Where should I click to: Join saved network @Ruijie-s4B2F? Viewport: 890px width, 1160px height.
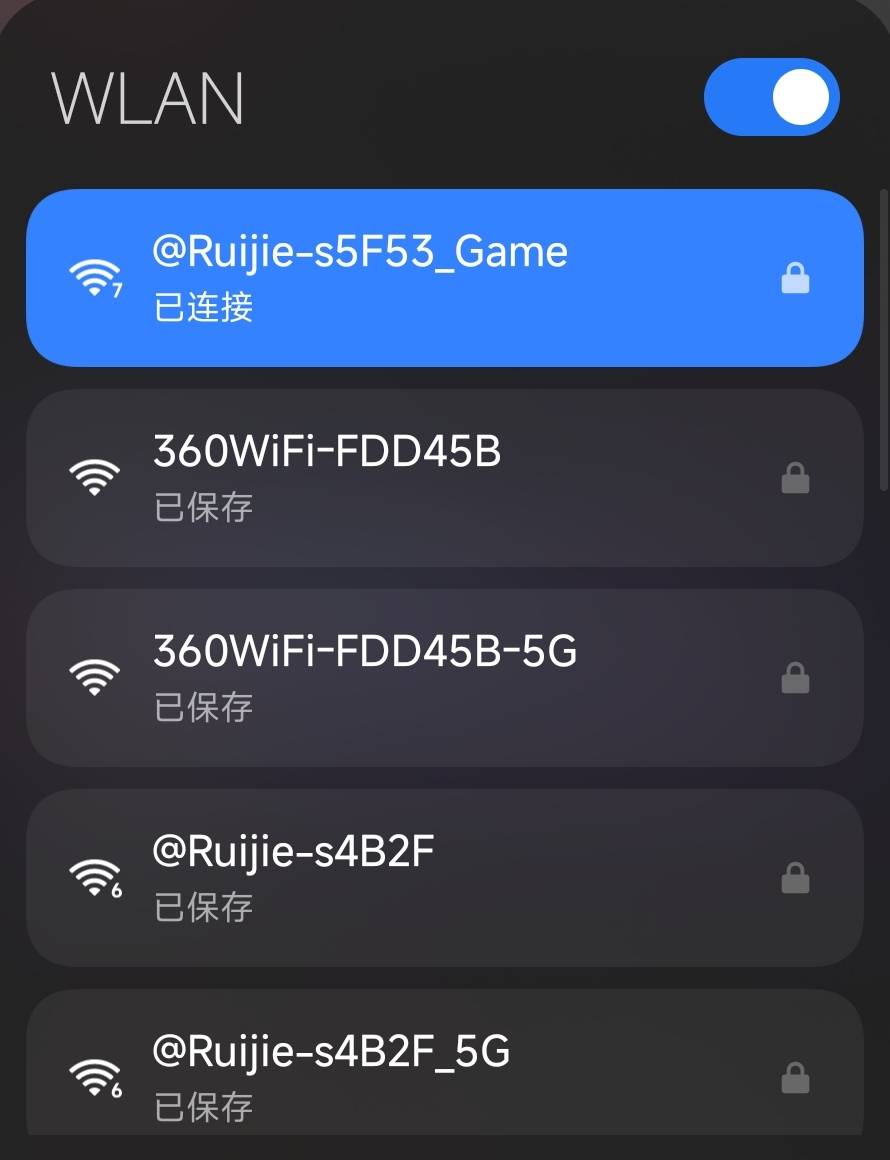click(x=444, y=877)
